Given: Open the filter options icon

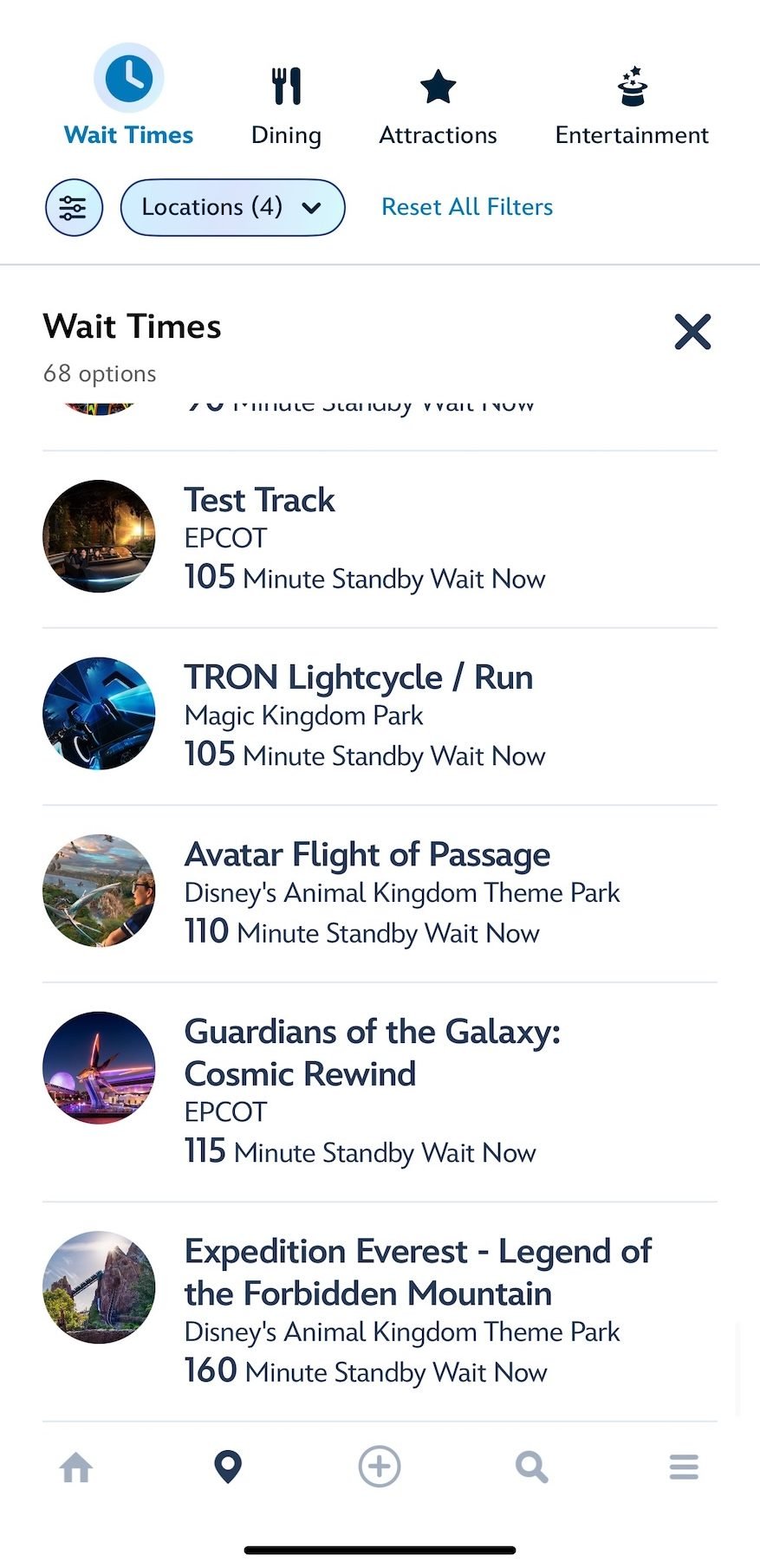Looking at the screenshot, I should pos(74,207).
